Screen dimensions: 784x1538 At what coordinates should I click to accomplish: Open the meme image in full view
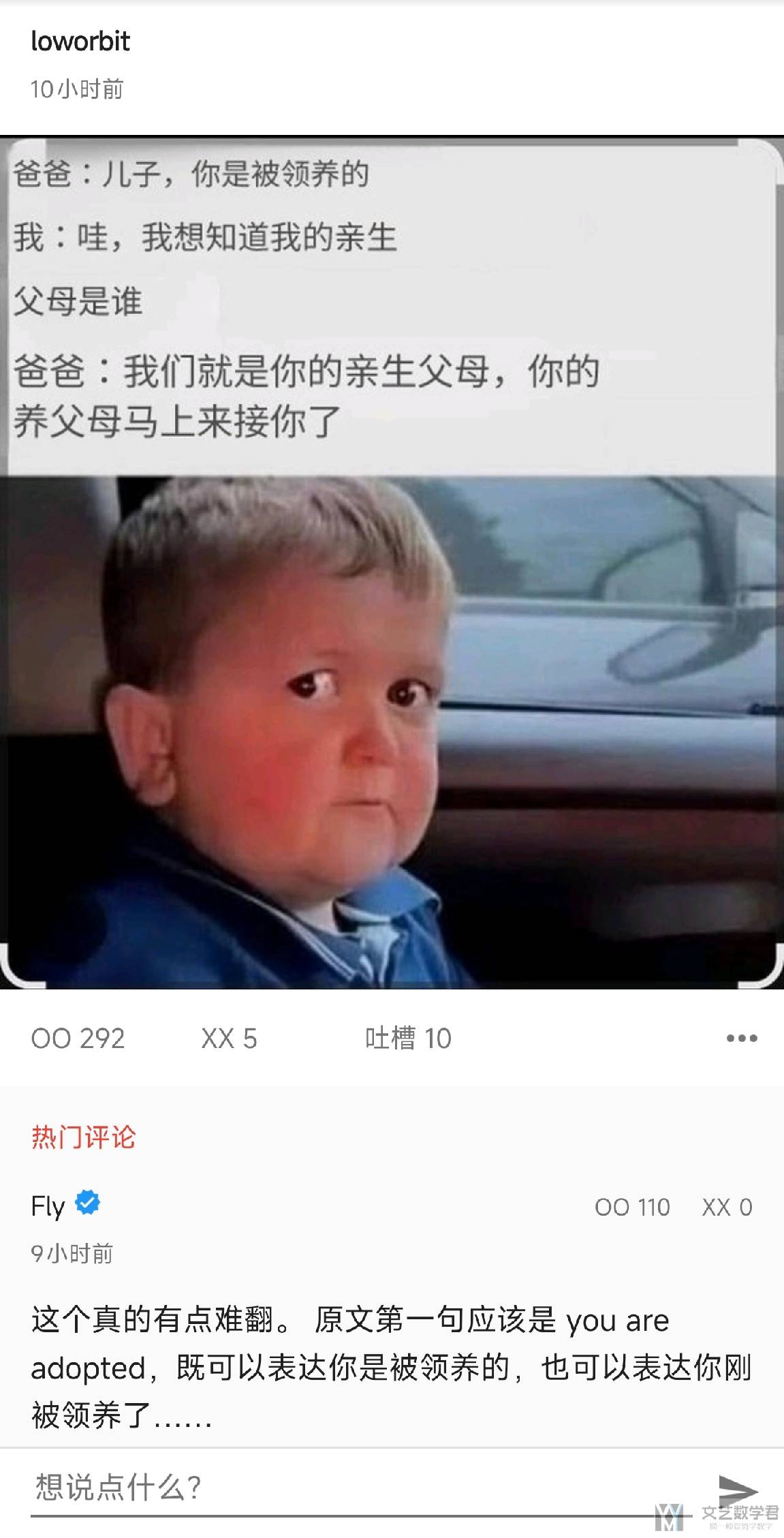[x=392, y=563]
